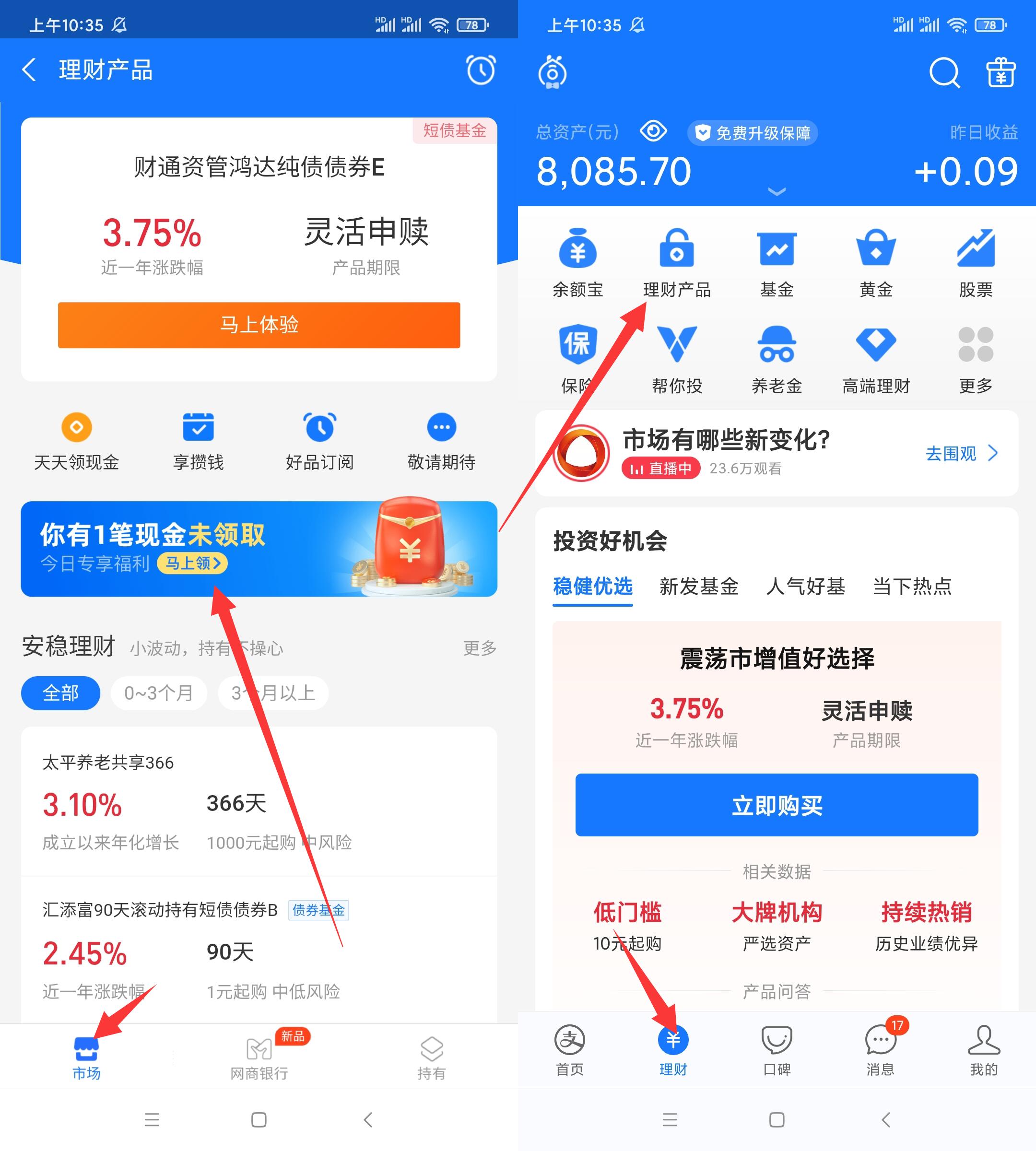Go to the 首页 tab
1036x1151 pixels.
click(x=569, y=1050)
